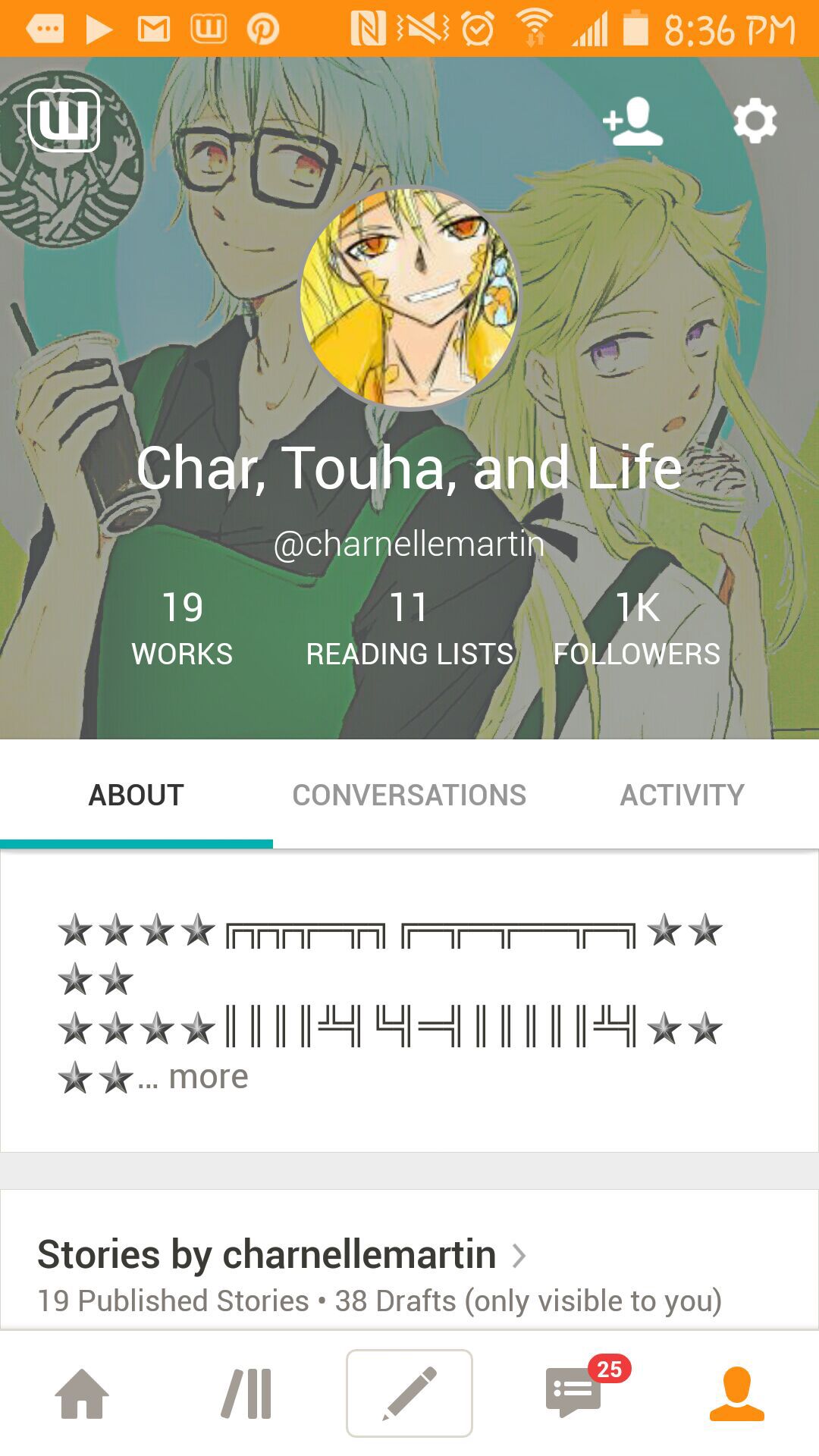Go to the home tab
This screenshot has height=1456, width=819.
[82, 1393]
